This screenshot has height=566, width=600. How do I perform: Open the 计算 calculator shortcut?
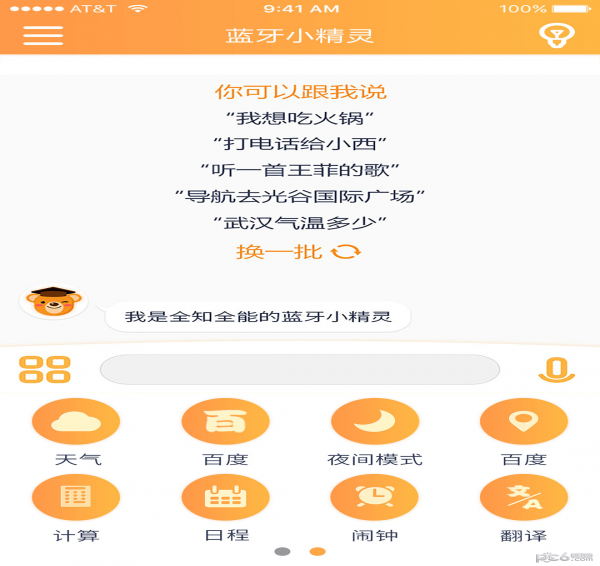76,497
